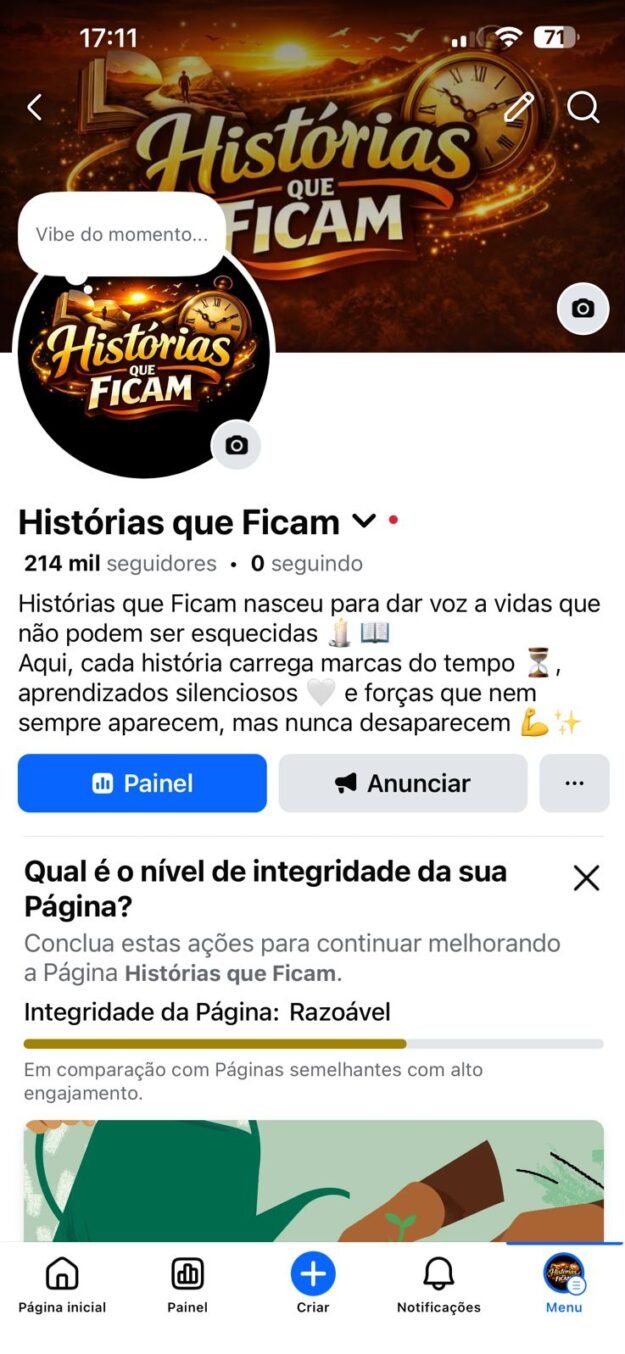This screenshot has width=625, height=1354.
Task: Open the Menu tab
Action: (x=564, y=1285)
